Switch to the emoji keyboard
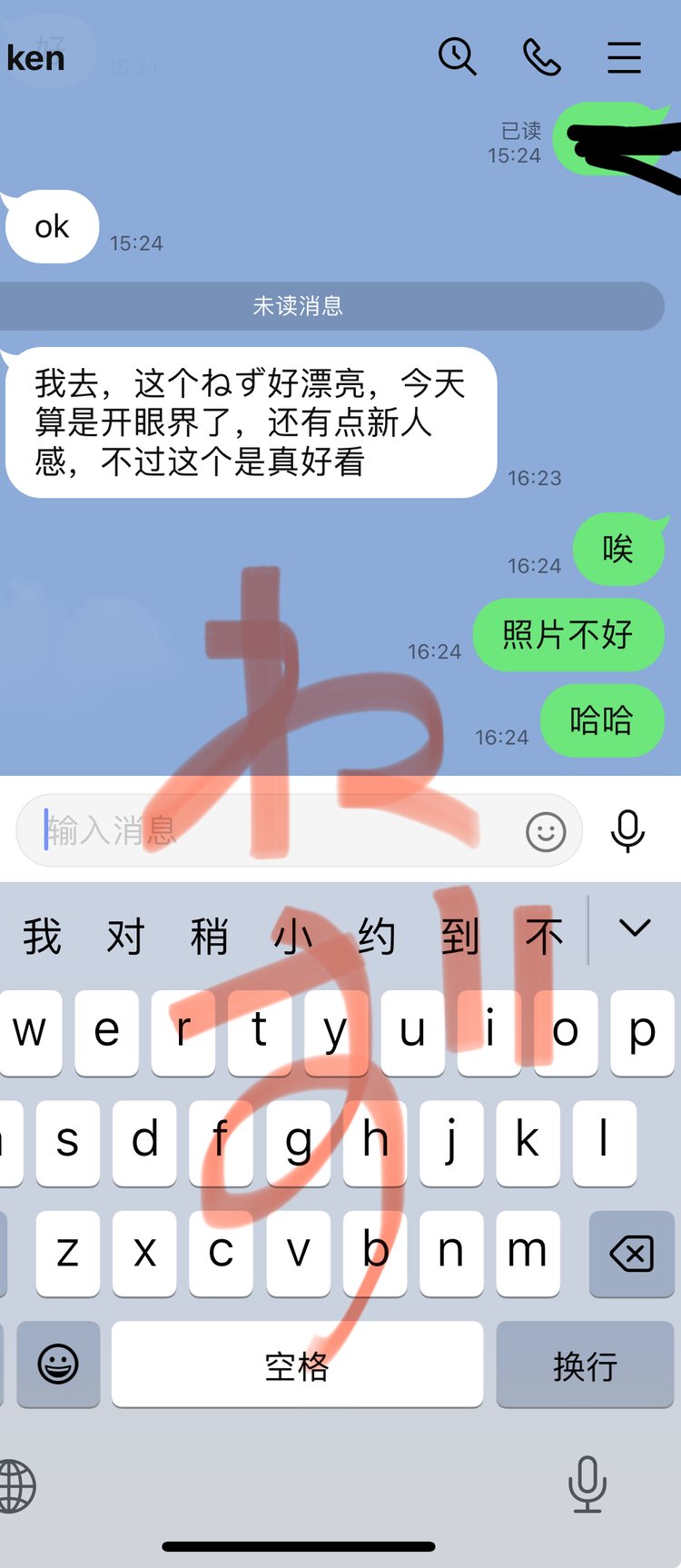The width and height of the screenshot is (681, 1568). click(58, 1365)
